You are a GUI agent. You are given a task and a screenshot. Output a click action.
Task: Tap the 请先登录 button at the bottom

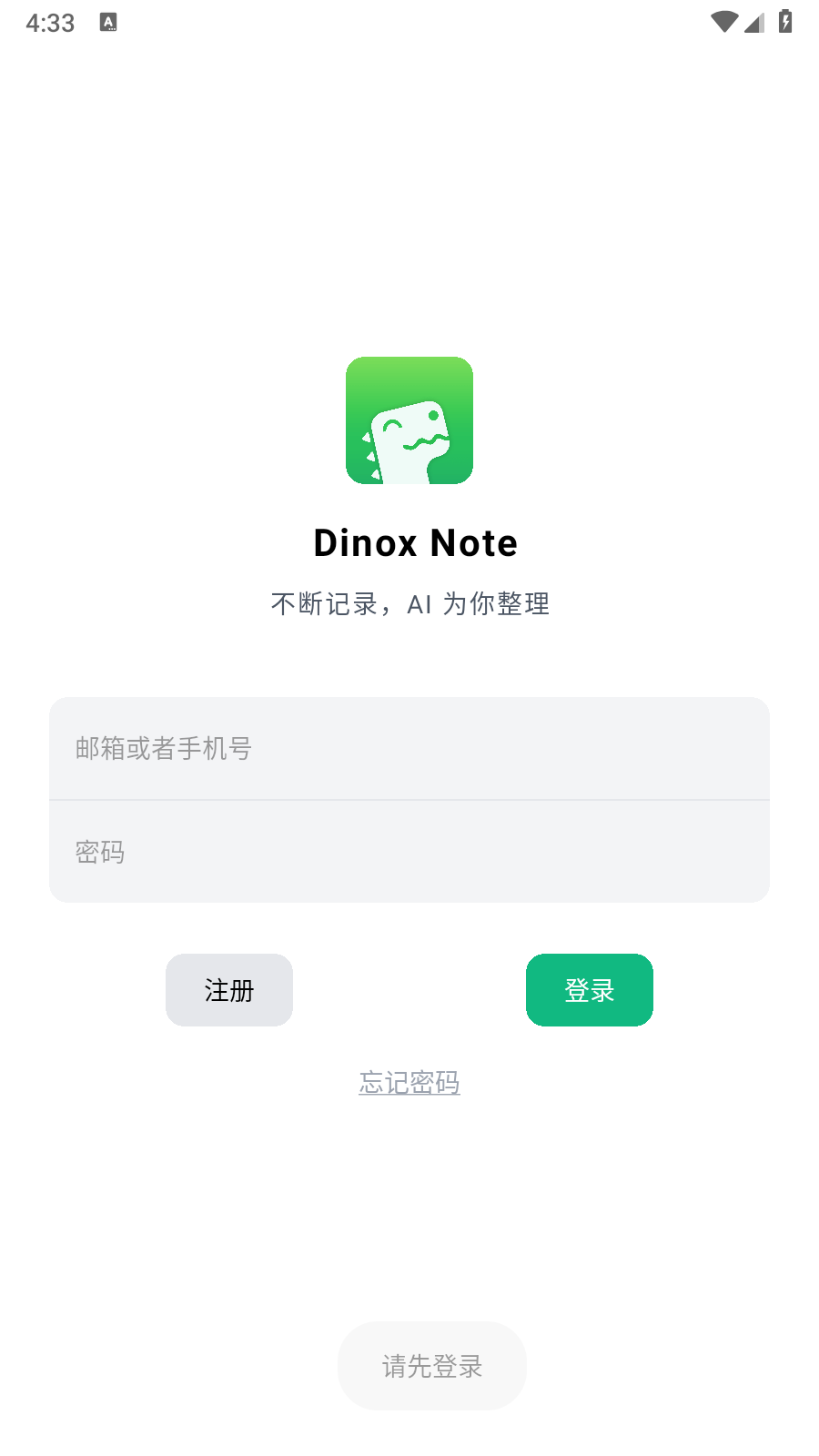click(431, 1366)
